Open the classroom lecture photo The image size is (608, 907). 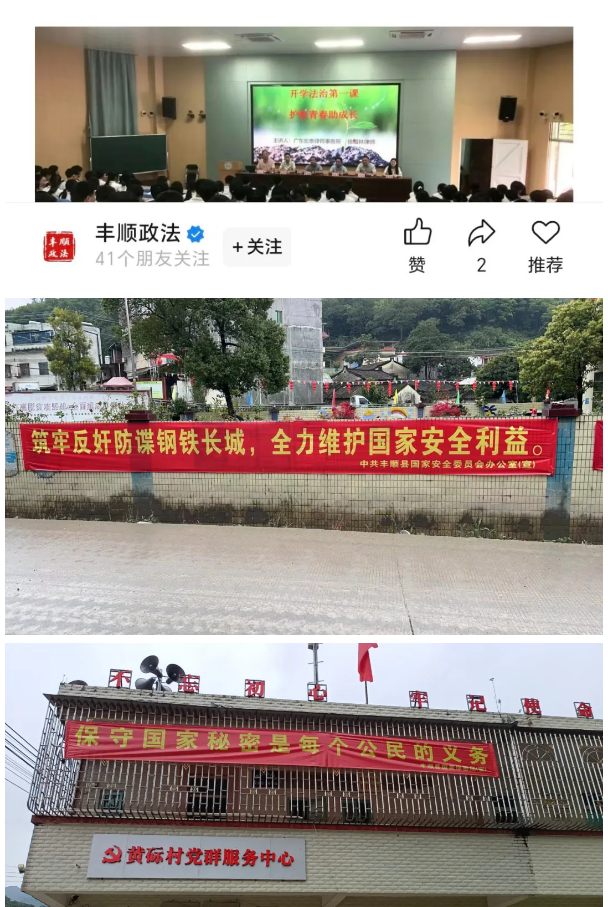point(304,114)
